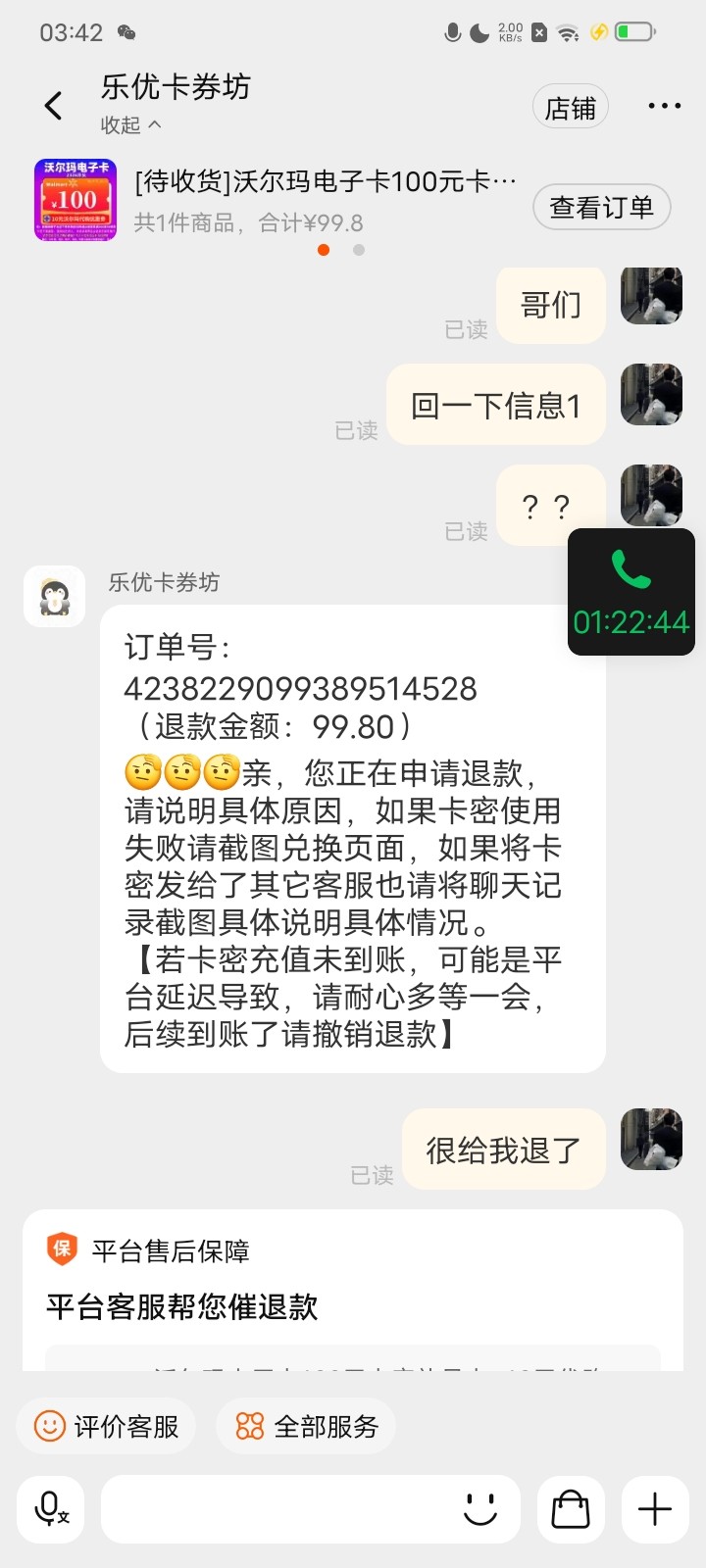Viewport: 706px width, 1568px height.
Task: View the 乐优卡券坊 seller avatar
Action: coord(55,596)
